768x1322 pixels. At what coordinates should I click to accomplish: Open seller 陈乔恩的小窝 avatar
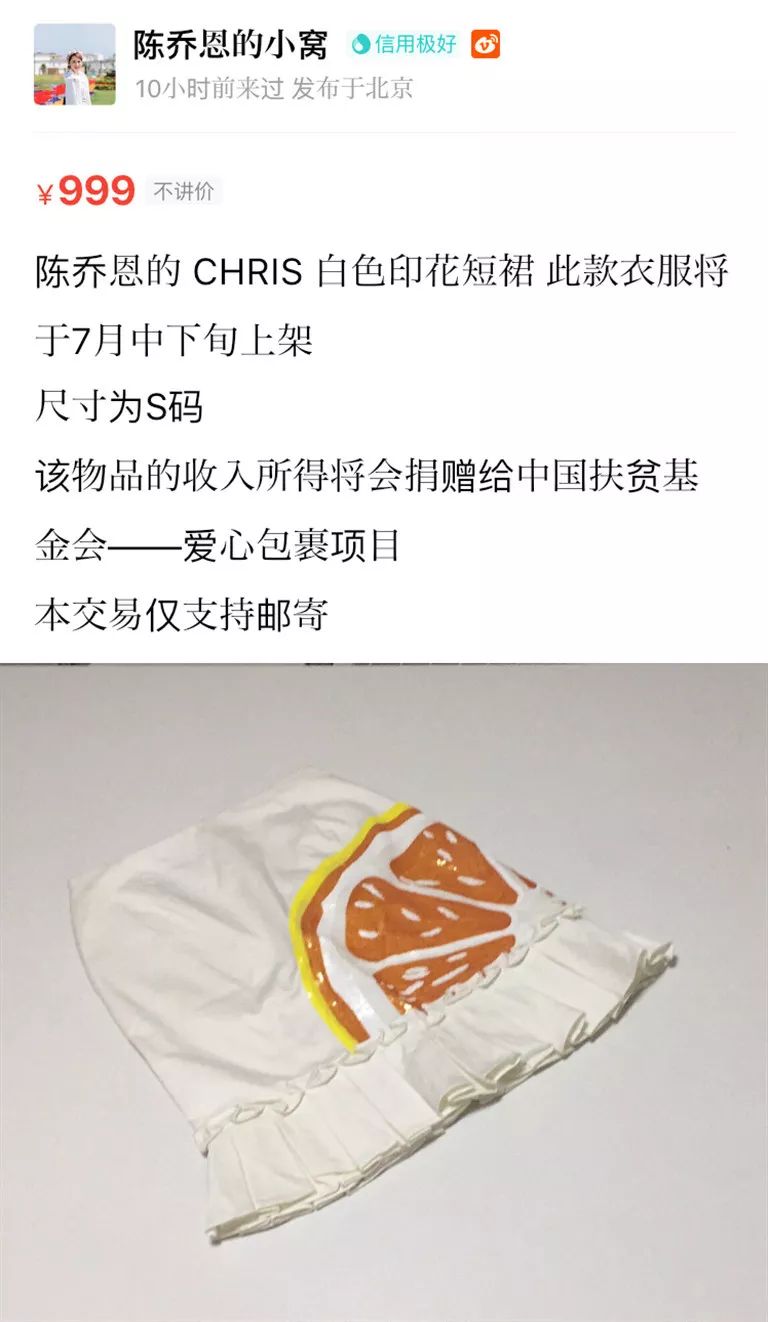coord(74,64)
